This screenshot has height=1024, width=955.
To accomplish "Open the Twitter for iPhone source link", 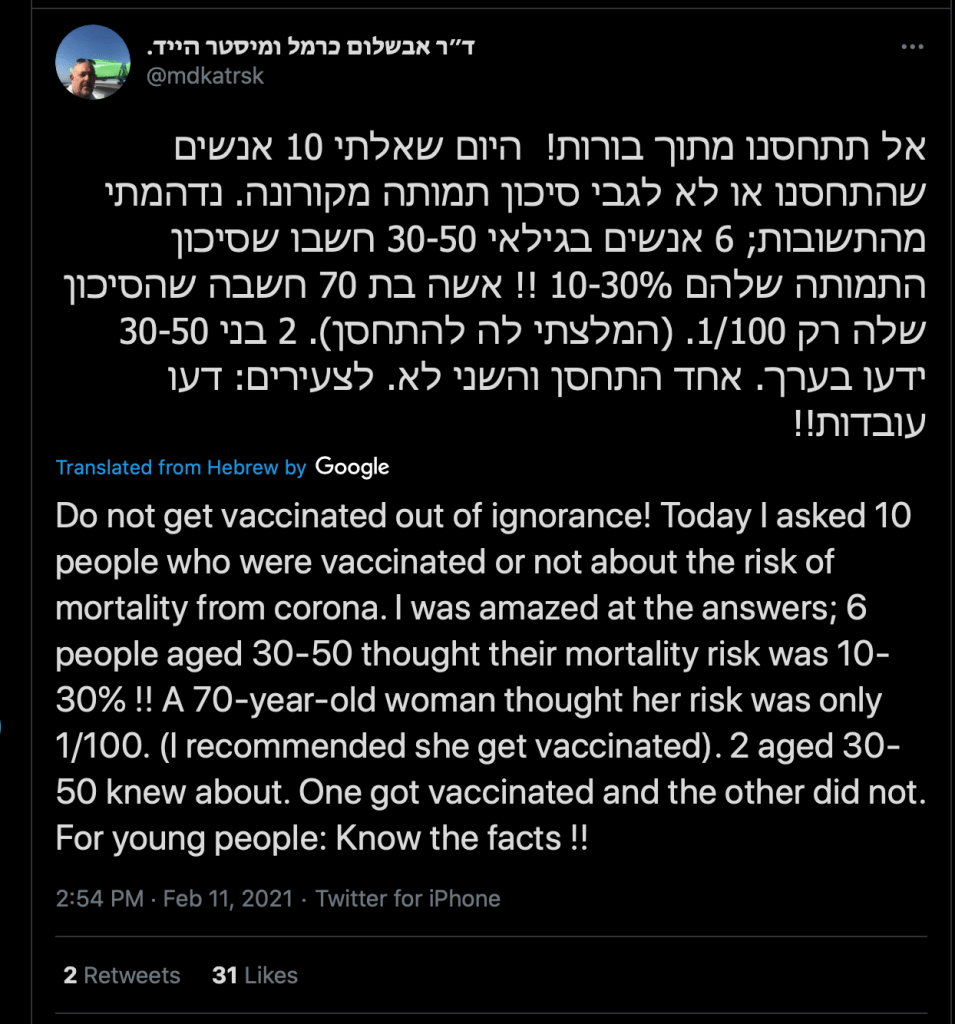I will coord(407,898).
